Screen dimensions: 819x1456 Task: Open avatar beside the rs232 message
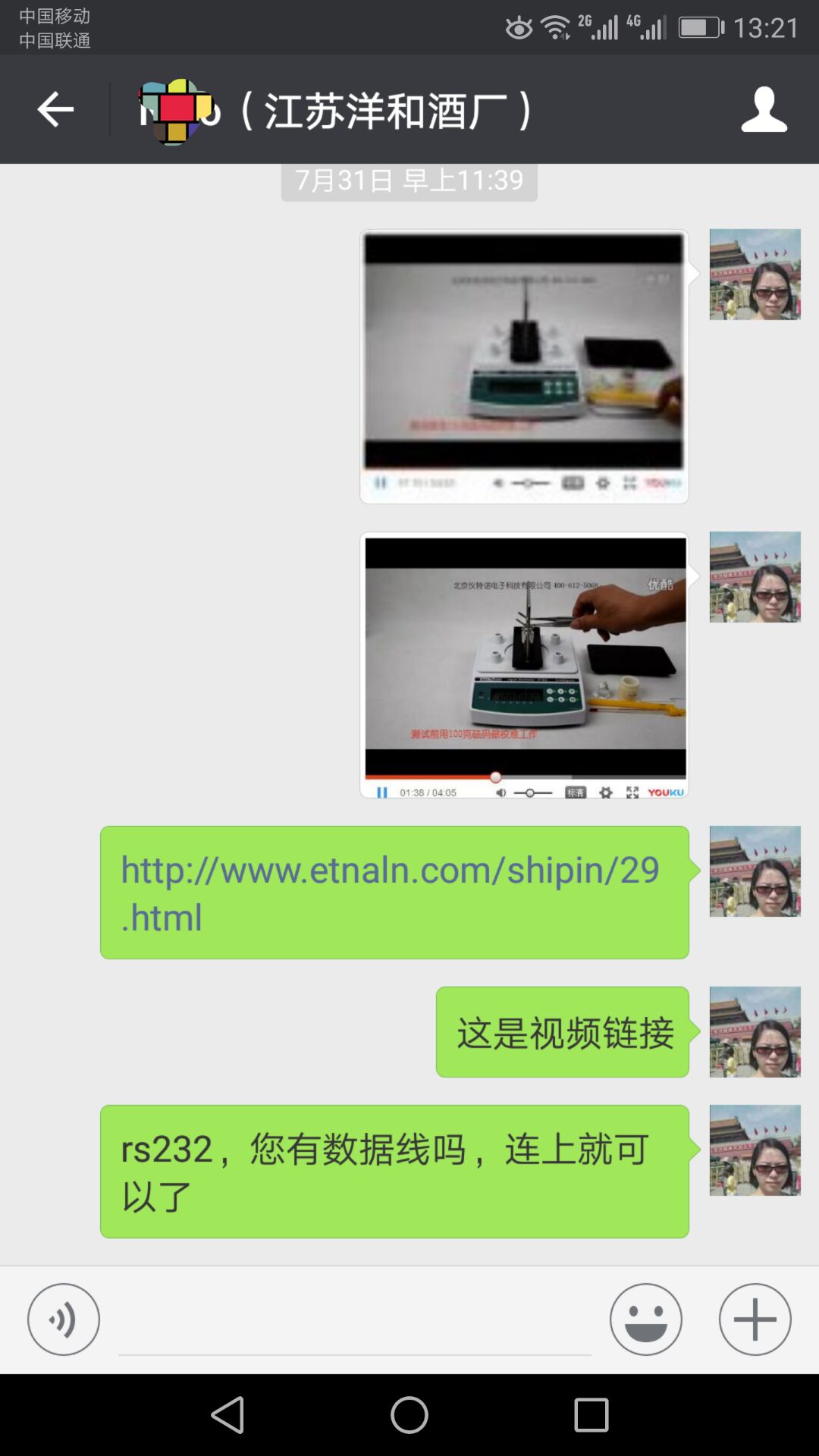tap(755, 1150)
